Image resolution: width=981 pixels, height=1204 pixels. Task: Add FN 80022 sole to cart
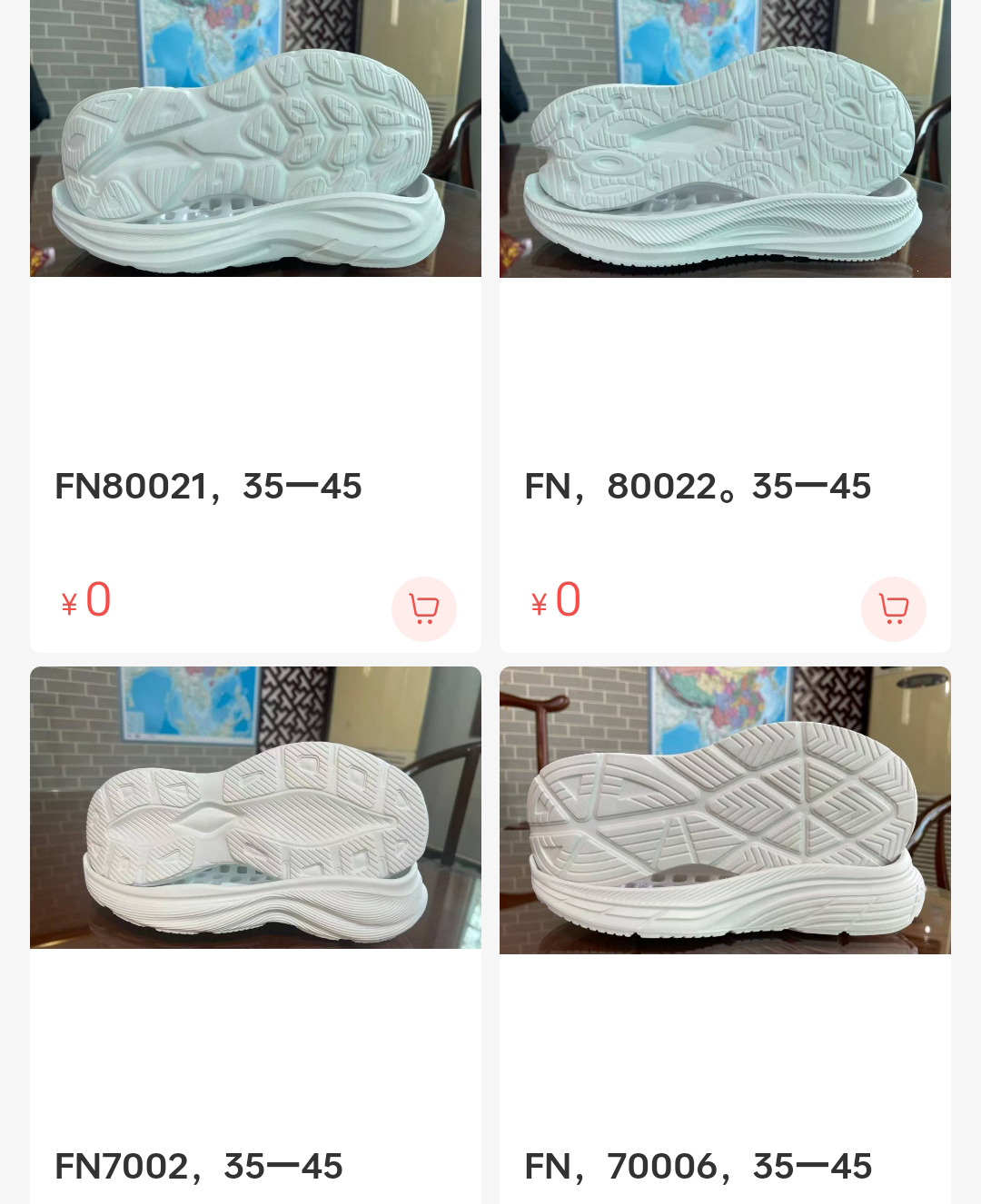[893, 608]
